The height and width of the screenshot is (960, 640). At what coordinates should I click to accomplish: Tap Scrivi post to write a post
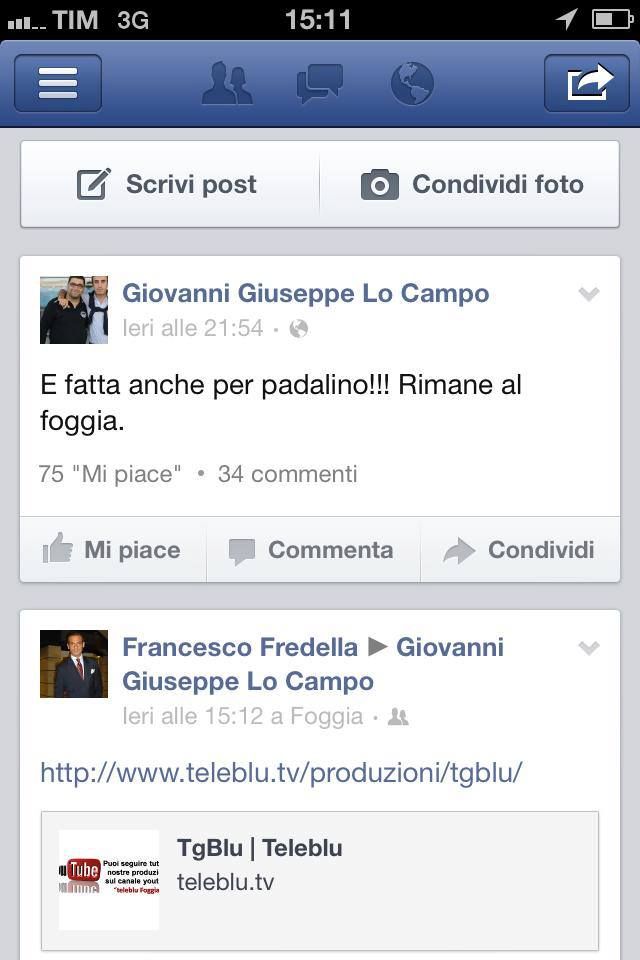[168, 184]
